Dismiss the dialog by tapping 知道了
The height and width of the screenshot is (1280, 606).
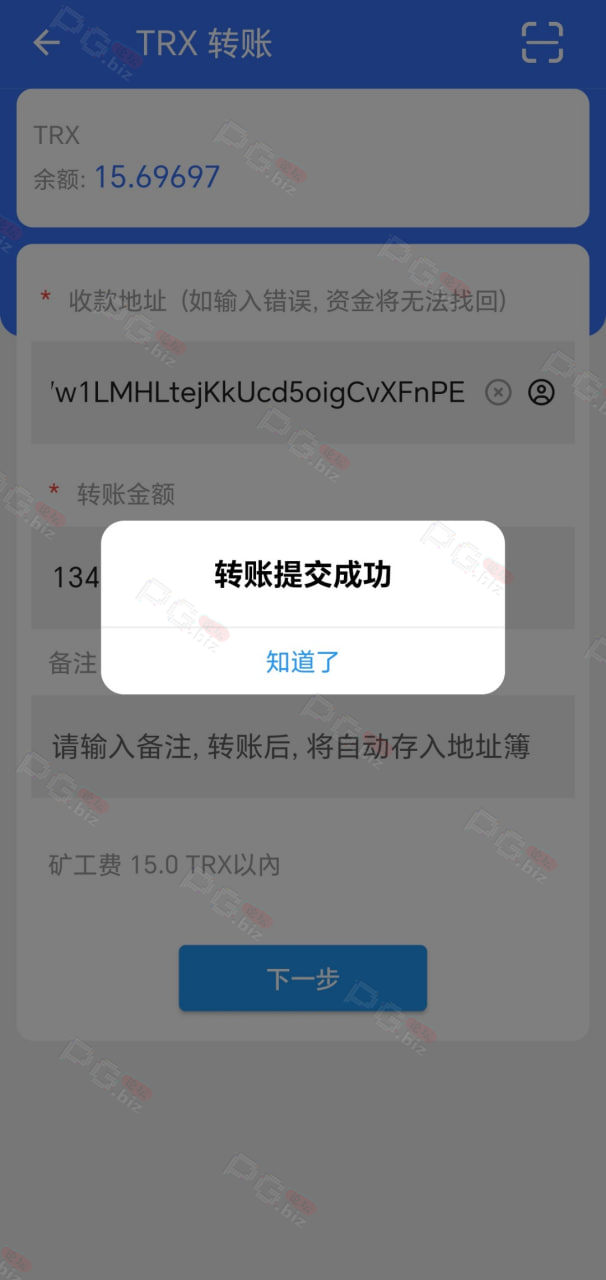pyautogui.click(x=302, y=661)
